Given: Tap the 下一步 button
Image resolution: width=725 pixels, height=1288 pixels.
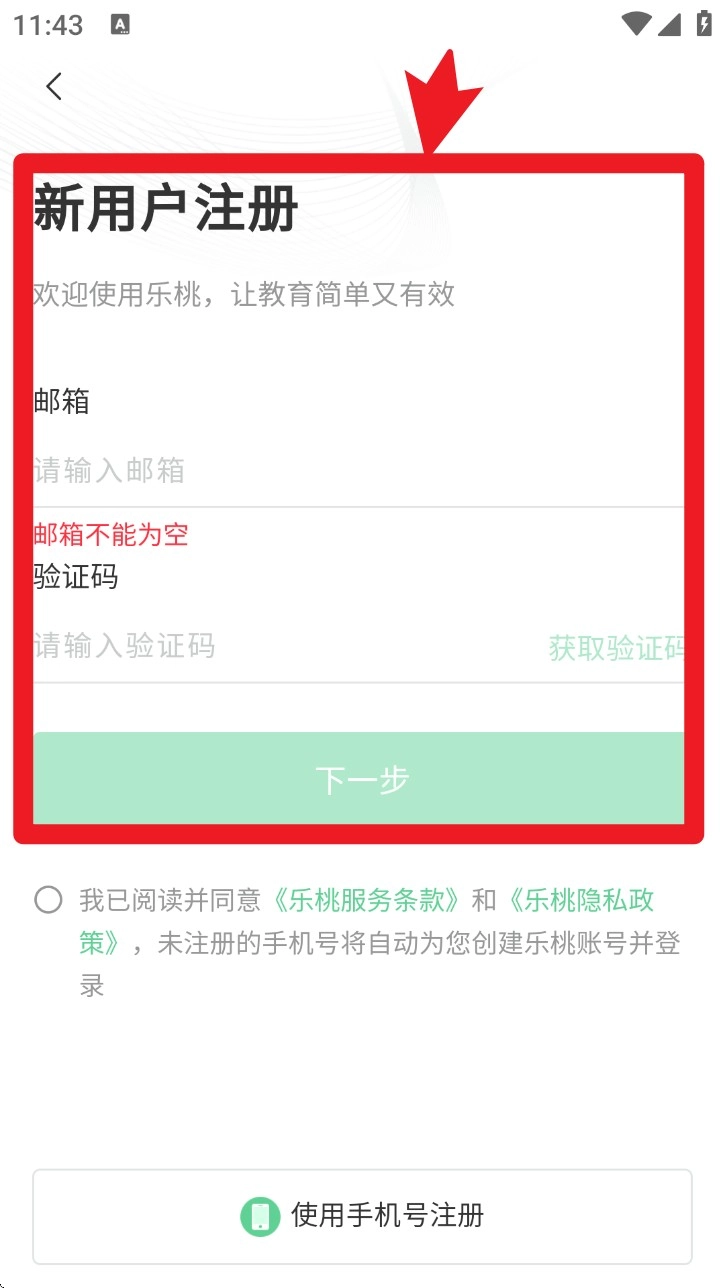Looking at the screenshot, I should (360, 779).
